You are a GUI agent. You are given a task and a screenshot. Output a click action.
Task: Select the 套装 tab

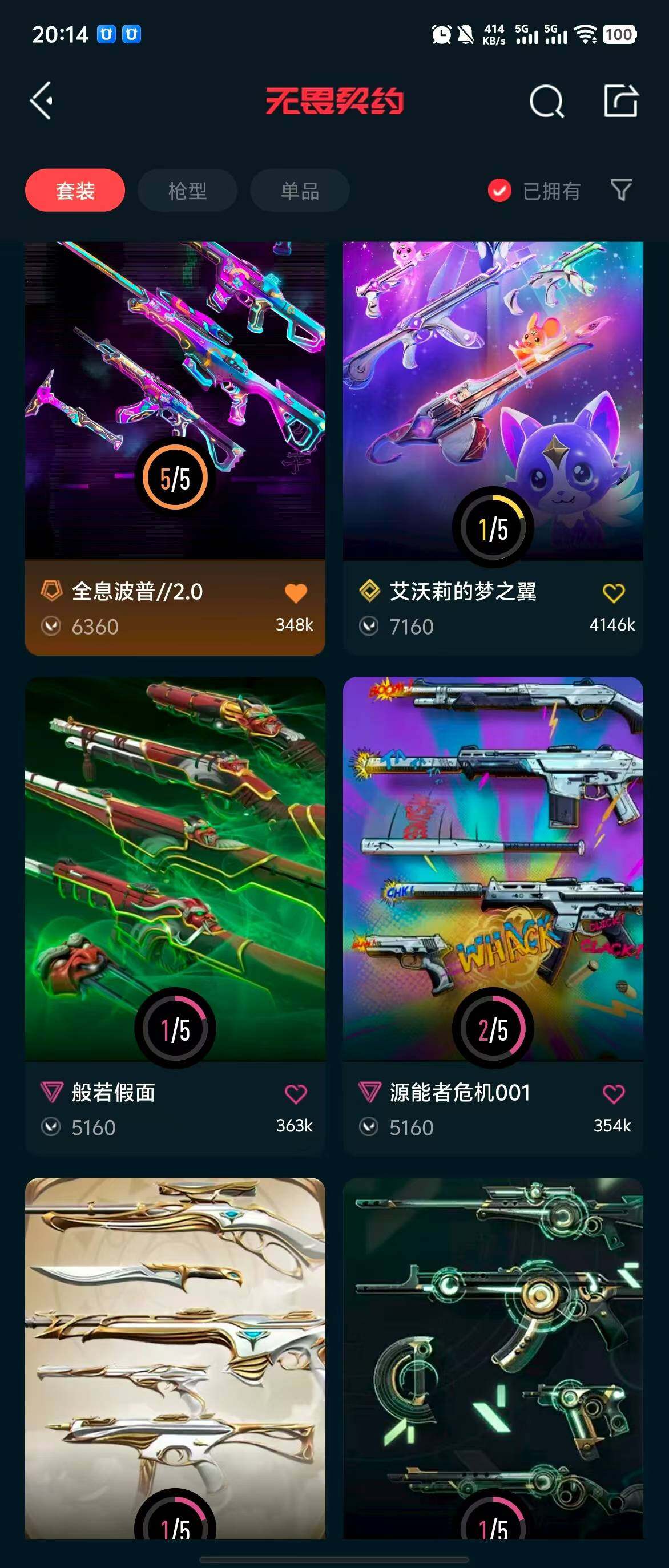75,191
